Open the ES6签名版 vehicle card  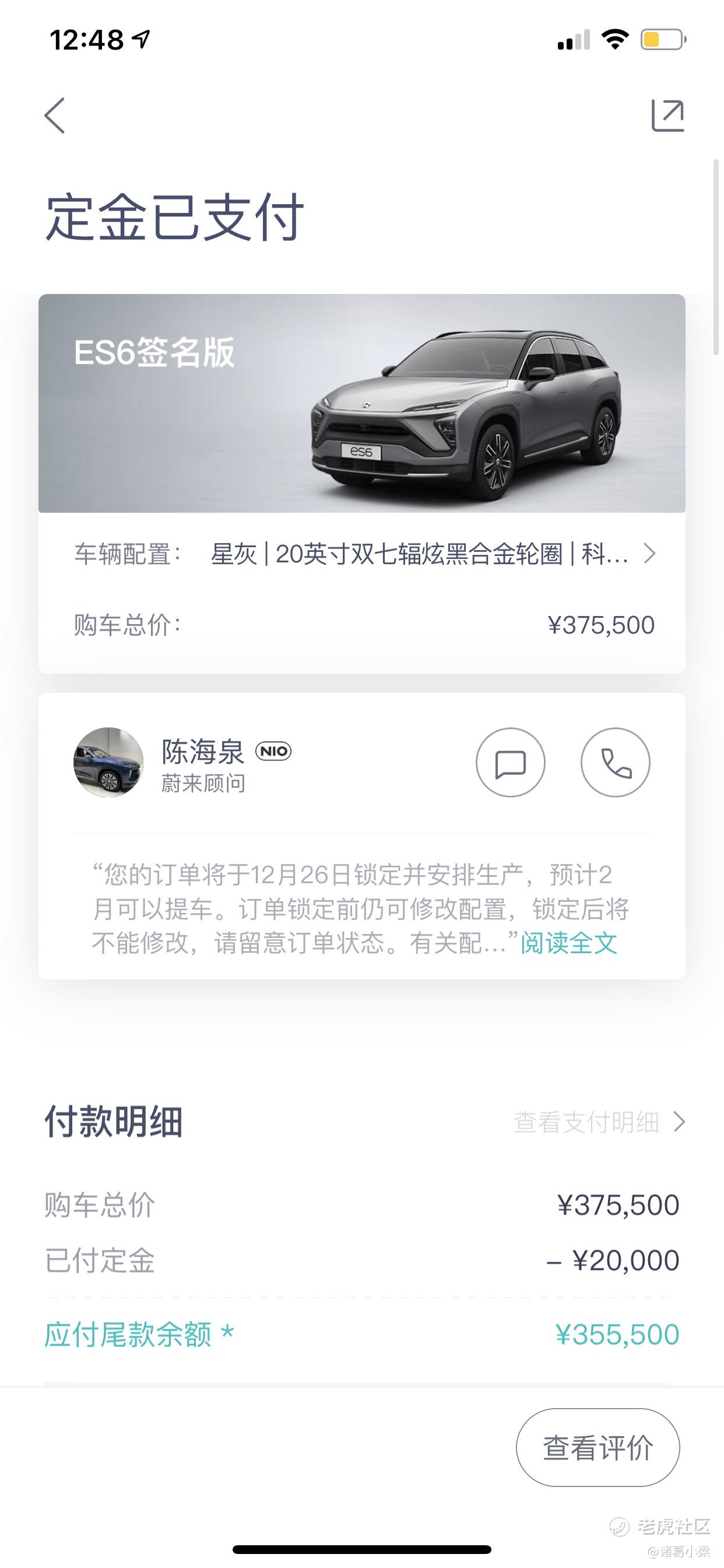pyautogui.click(x=361, y=403)
